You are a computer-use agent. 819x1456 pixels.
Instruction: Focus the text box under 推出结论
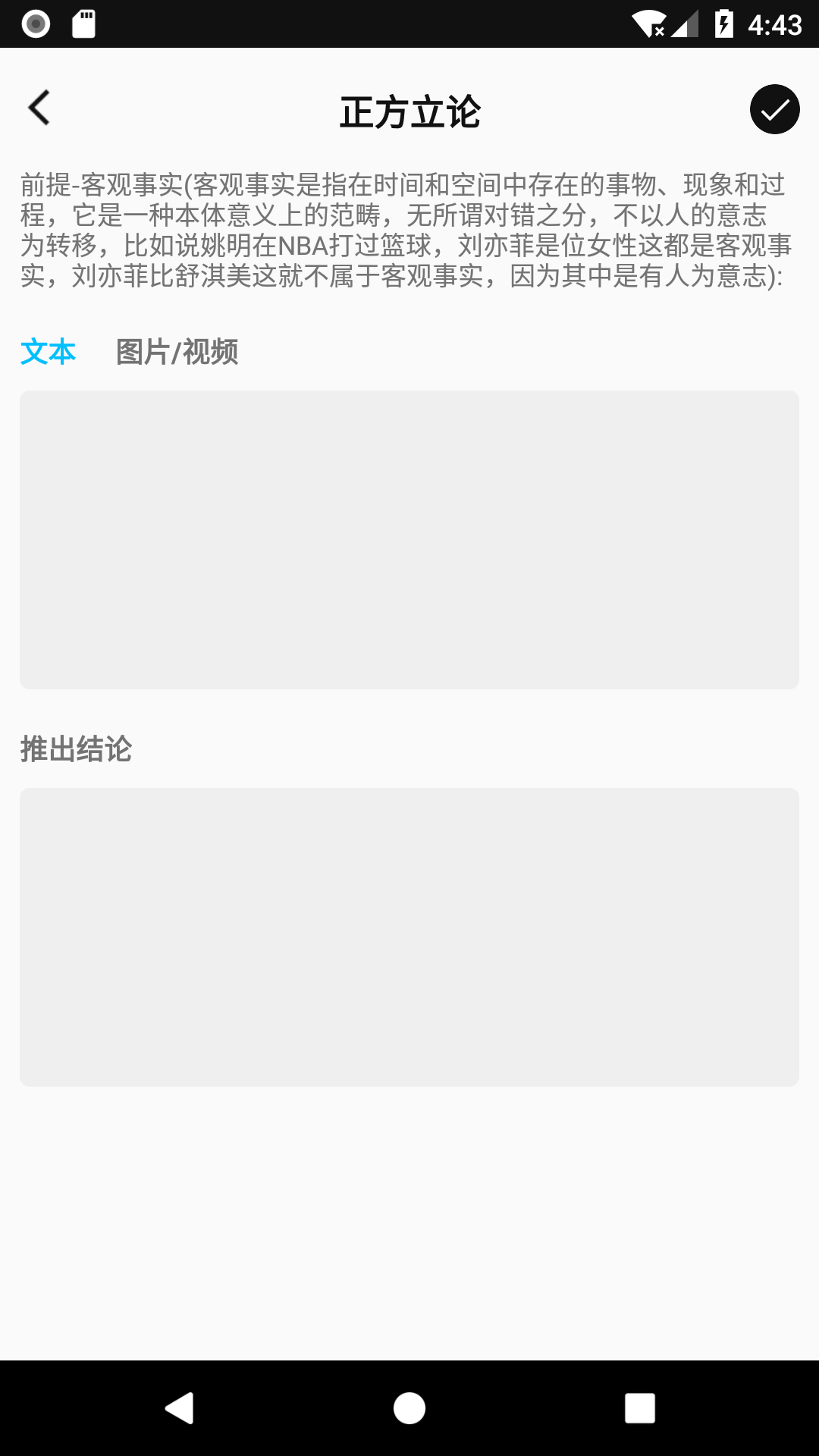[409, 937]
